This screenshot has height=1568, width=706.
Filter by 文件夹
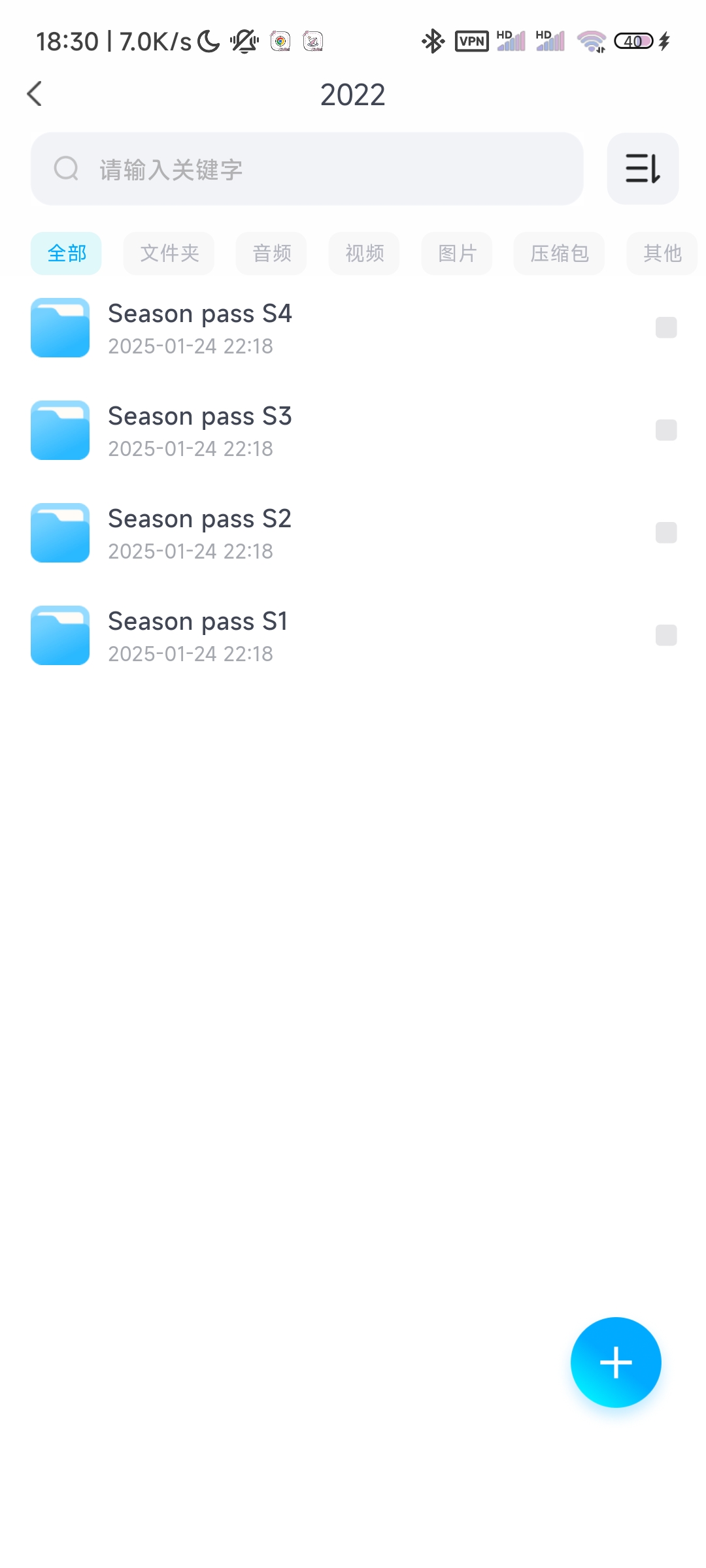tap(169, 253)
